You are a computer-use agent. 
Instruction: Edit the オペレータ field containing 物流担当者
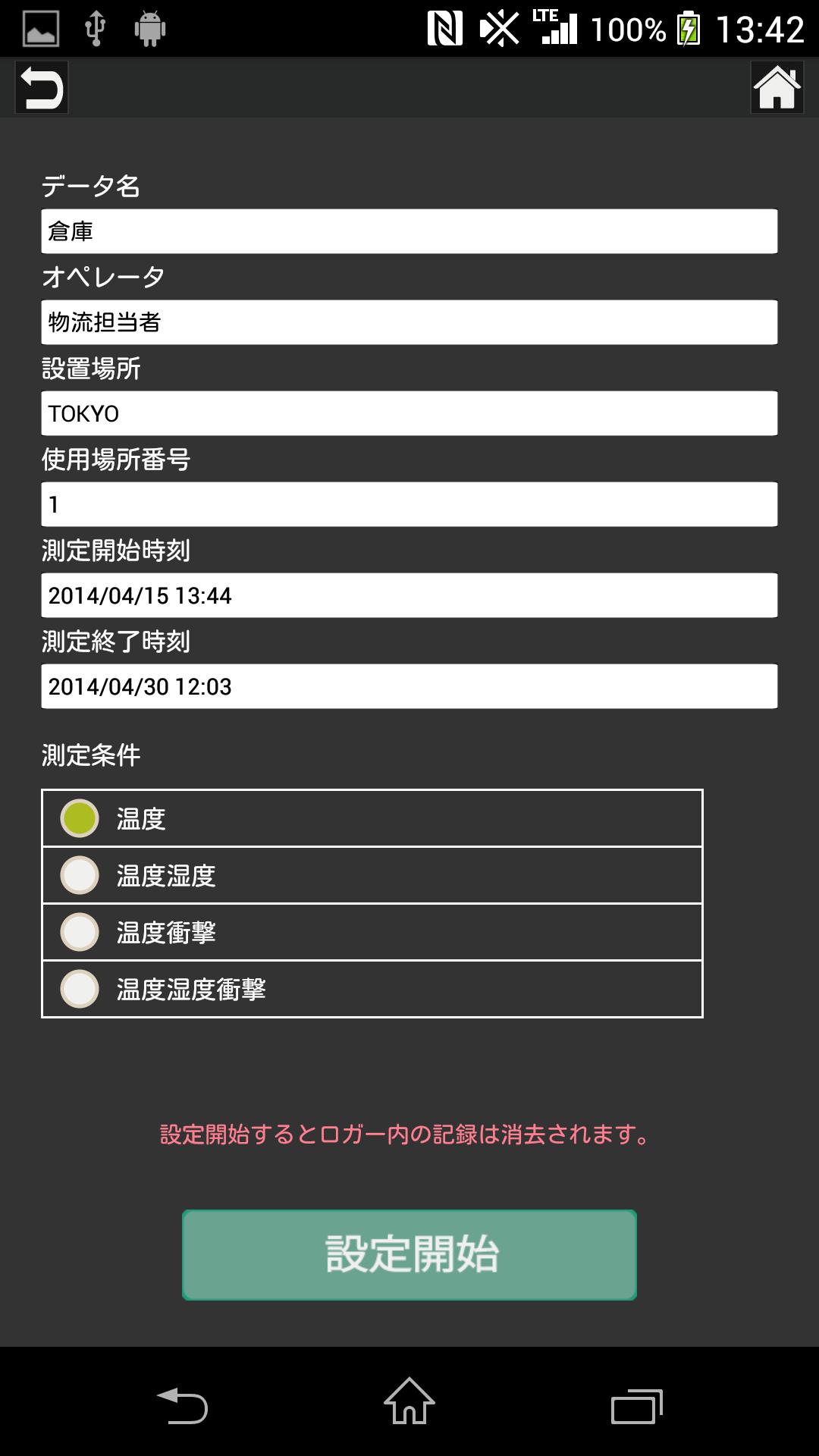[x=409, y=322]
